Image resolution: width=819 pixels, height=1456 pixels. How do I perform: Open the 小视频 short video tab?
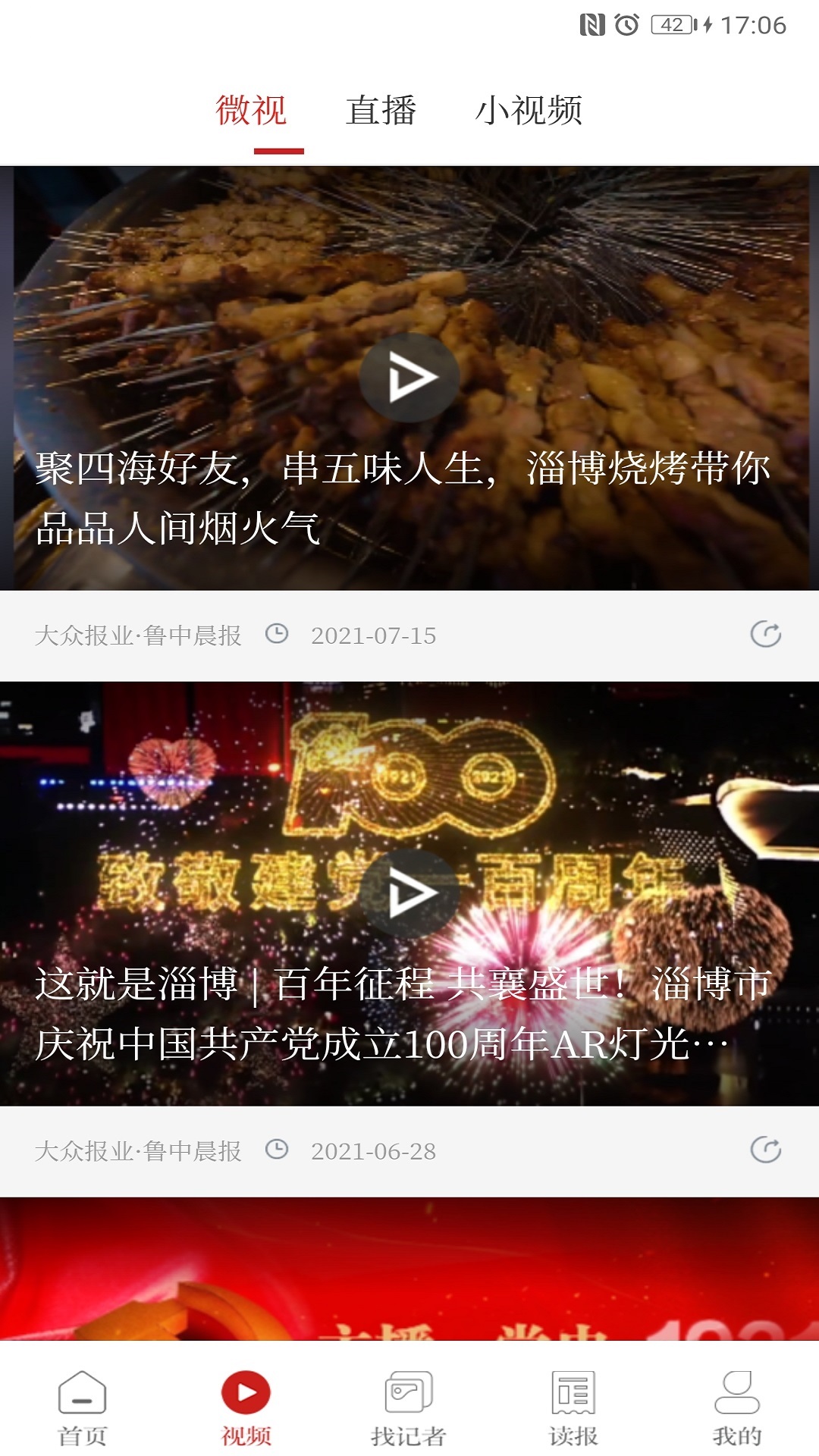[x=529, y=108]
